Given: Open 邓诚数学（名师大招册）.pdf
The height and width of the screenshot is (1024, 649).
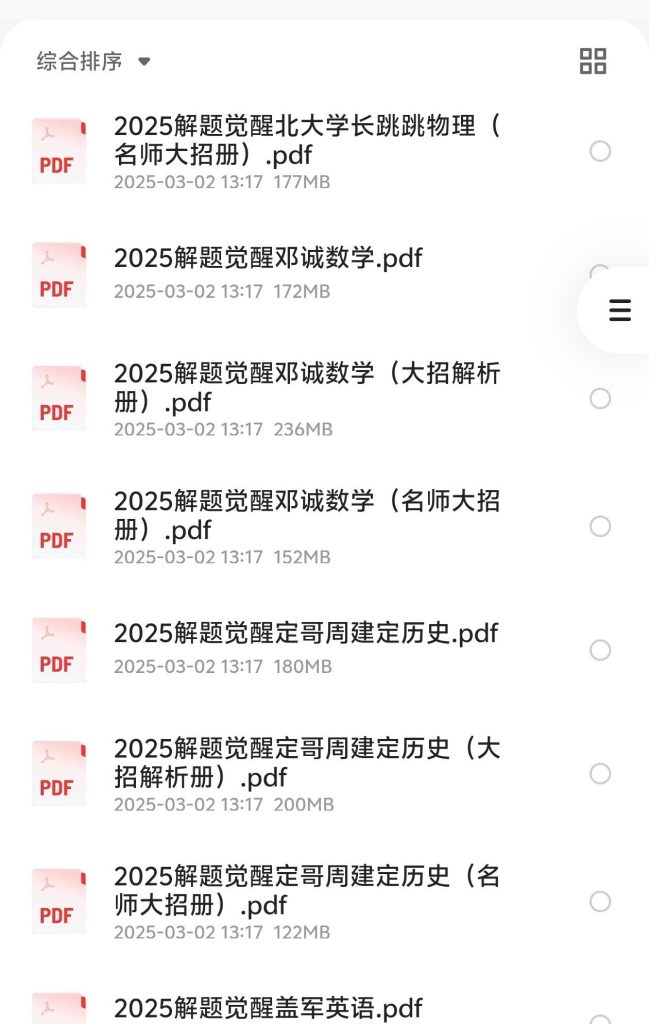Looking at the screenshot, I should pos(306,515).
